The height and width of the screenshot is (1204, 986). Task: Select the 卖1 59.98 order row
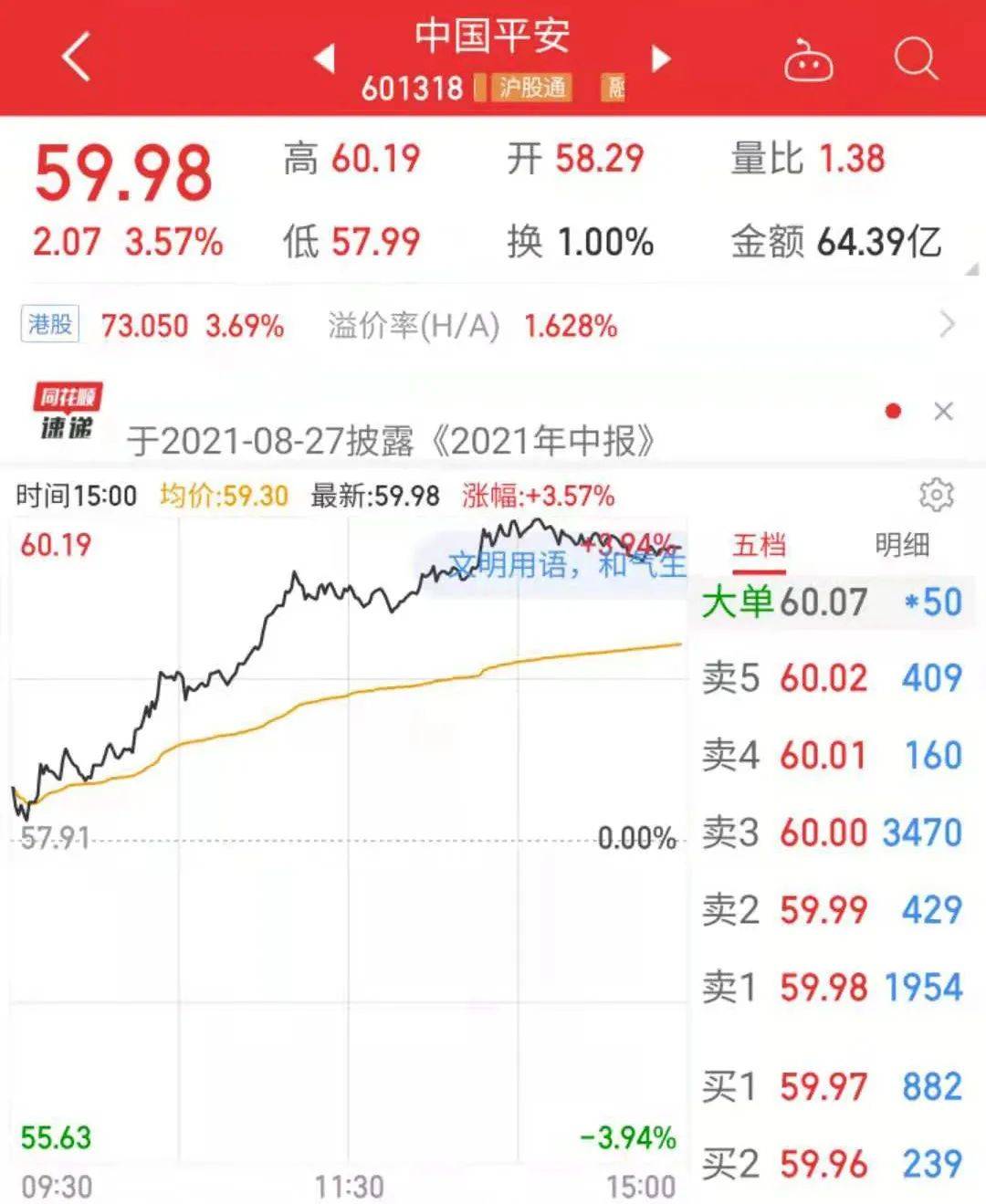831,988
